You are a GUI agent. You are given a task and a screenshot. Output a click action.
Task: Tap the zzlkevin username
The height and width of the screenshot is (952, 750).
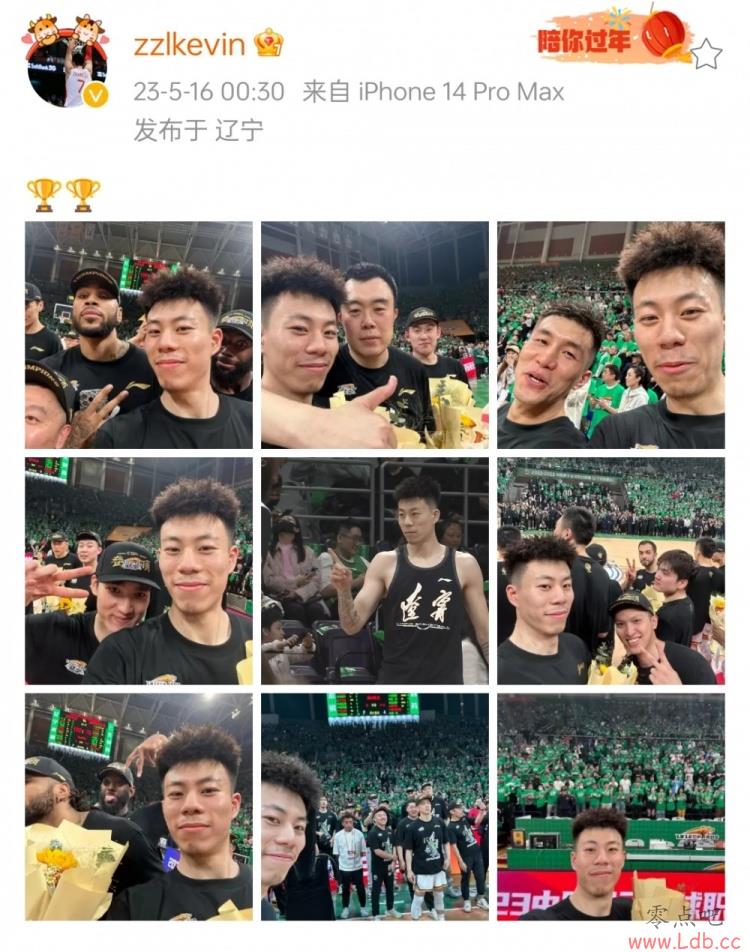189,44
